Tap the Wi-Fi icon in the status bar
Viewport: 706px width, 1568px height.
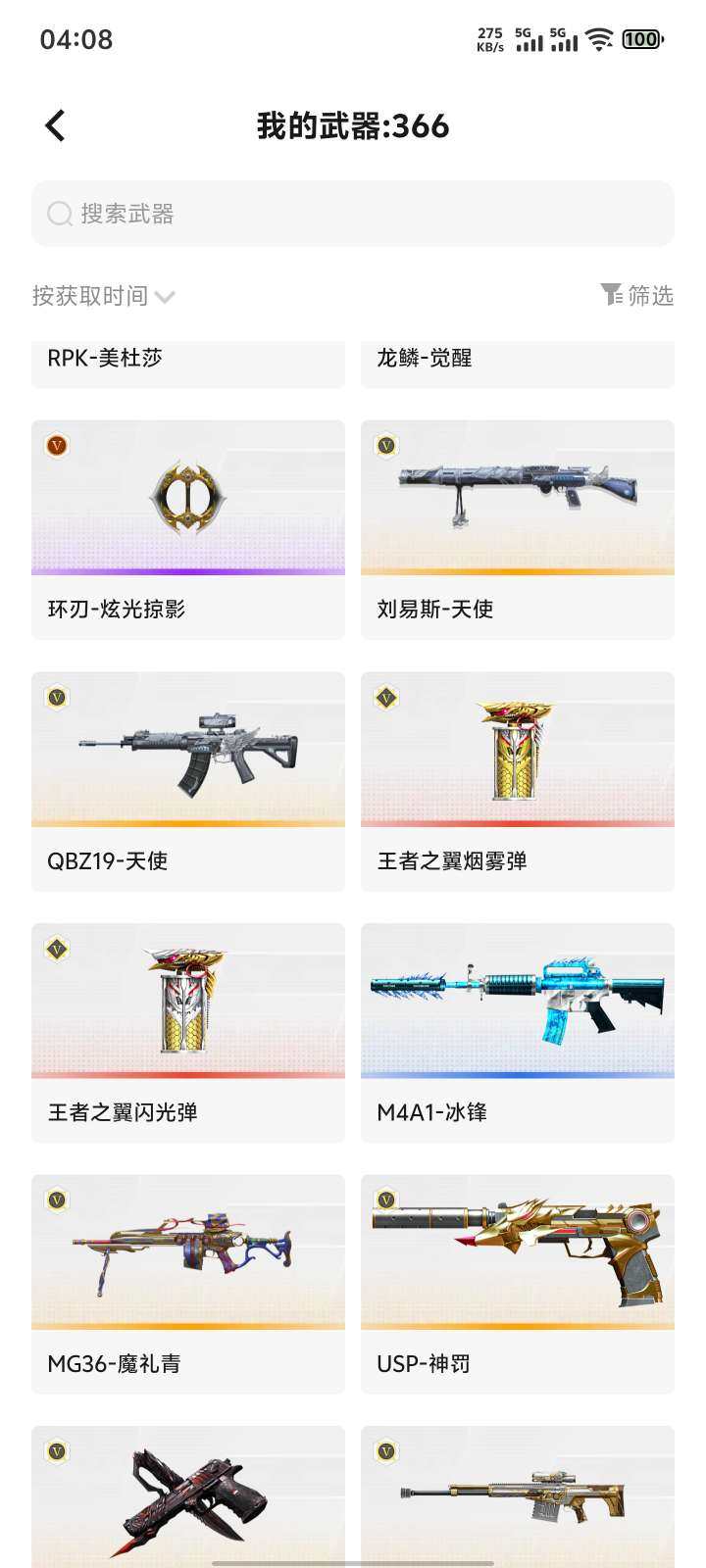coord(600,39)
